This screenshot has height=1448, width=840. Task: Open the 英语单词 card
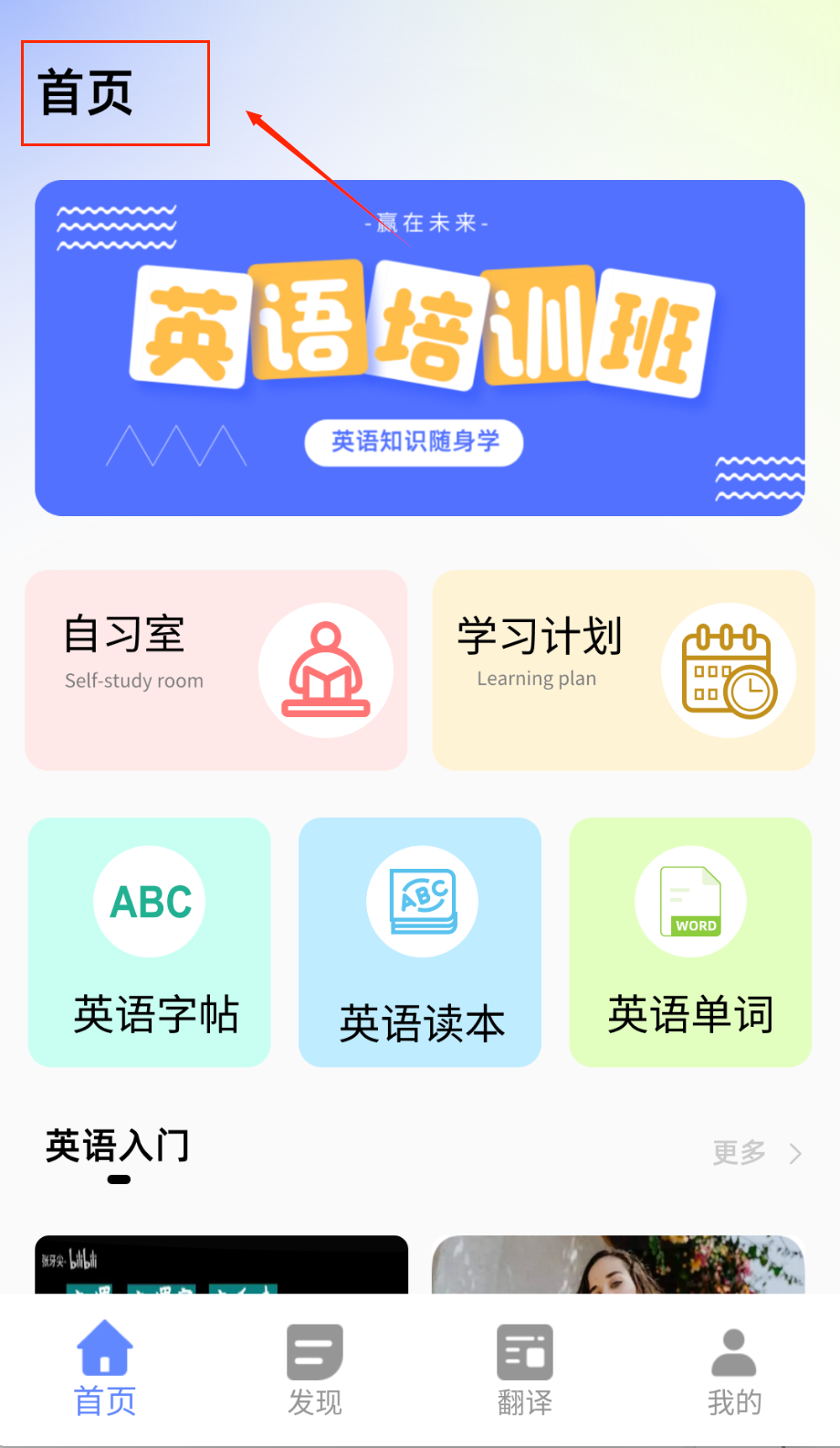point(690,942)
